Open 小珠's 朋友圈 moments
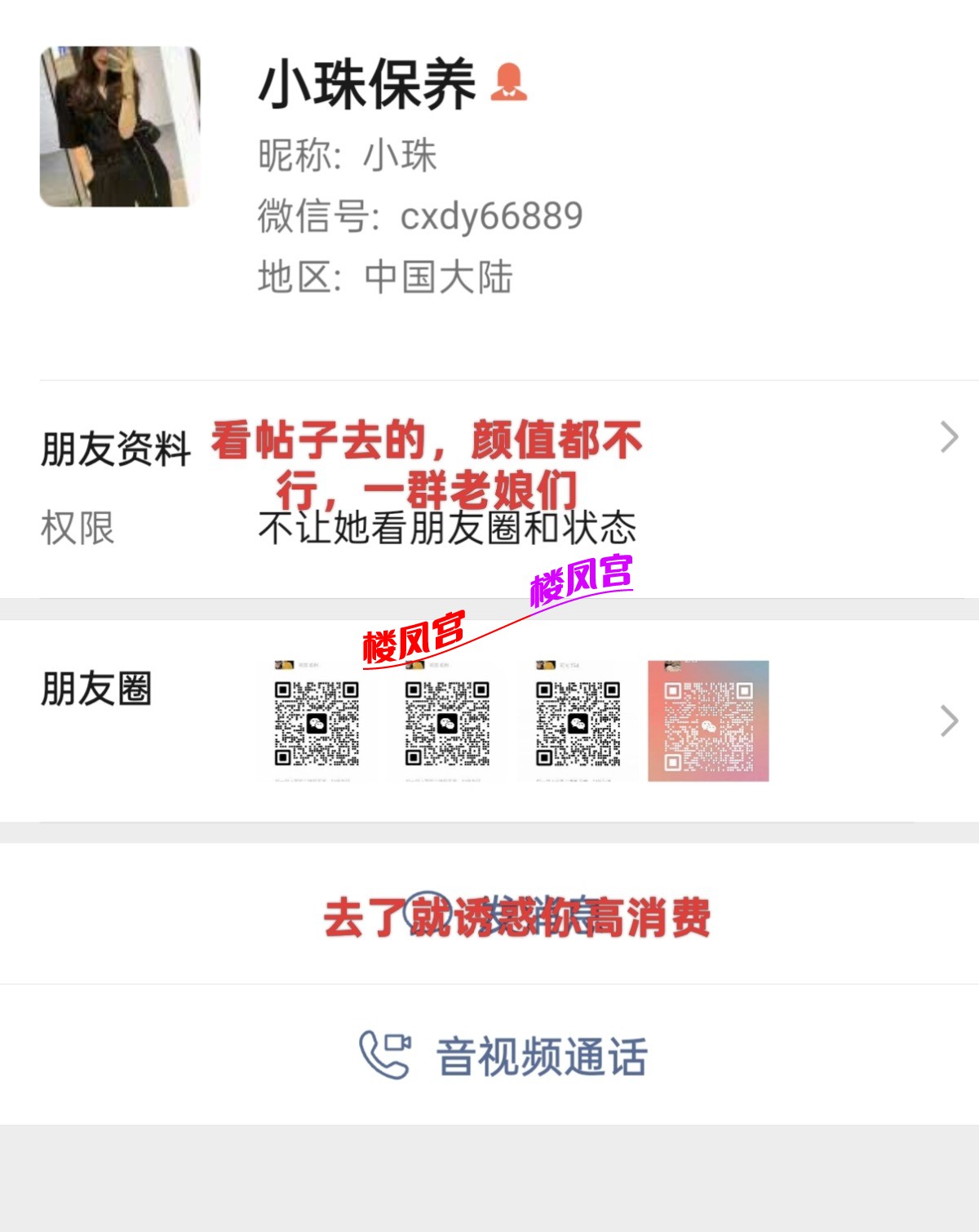 tap(96, 689)
